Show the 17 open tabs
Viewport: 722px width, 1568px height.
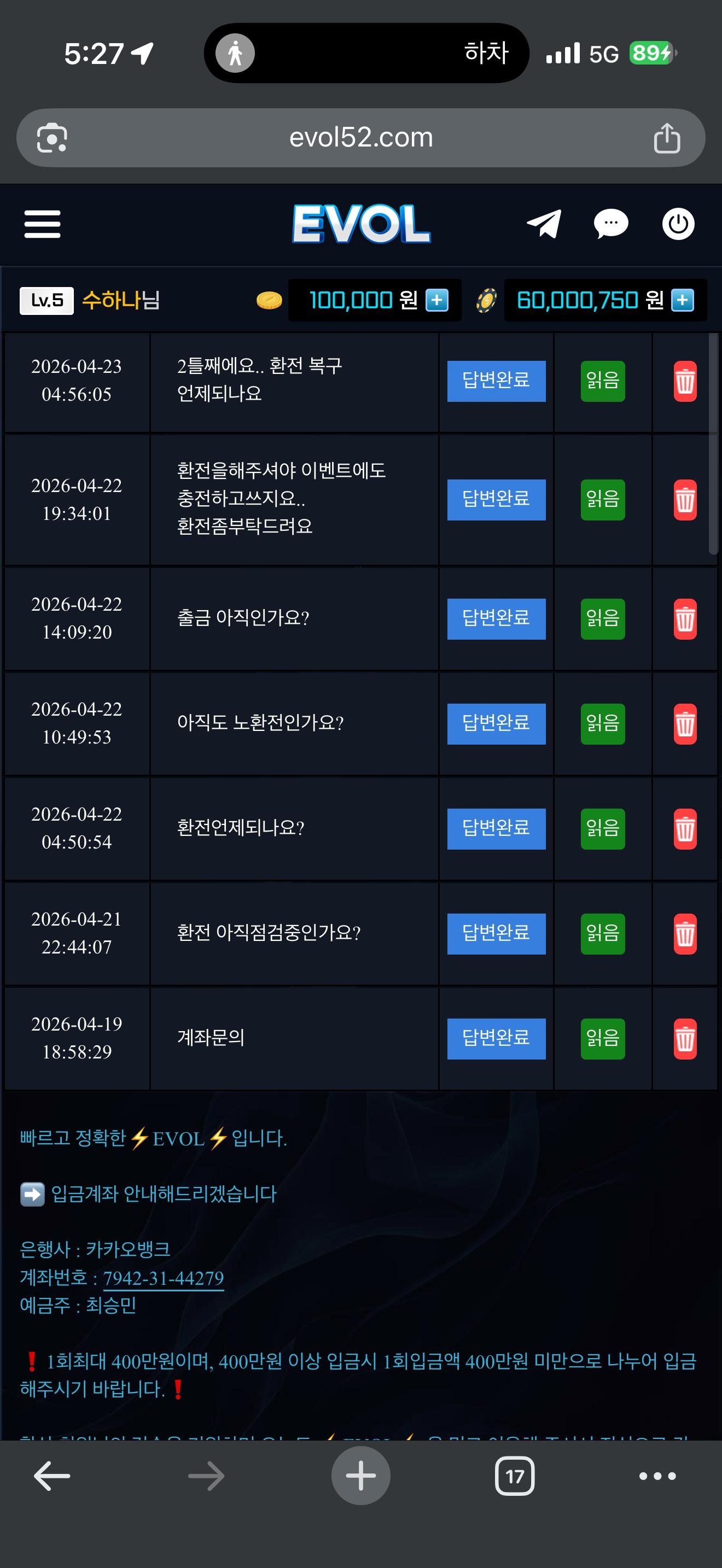point(514,1476)
